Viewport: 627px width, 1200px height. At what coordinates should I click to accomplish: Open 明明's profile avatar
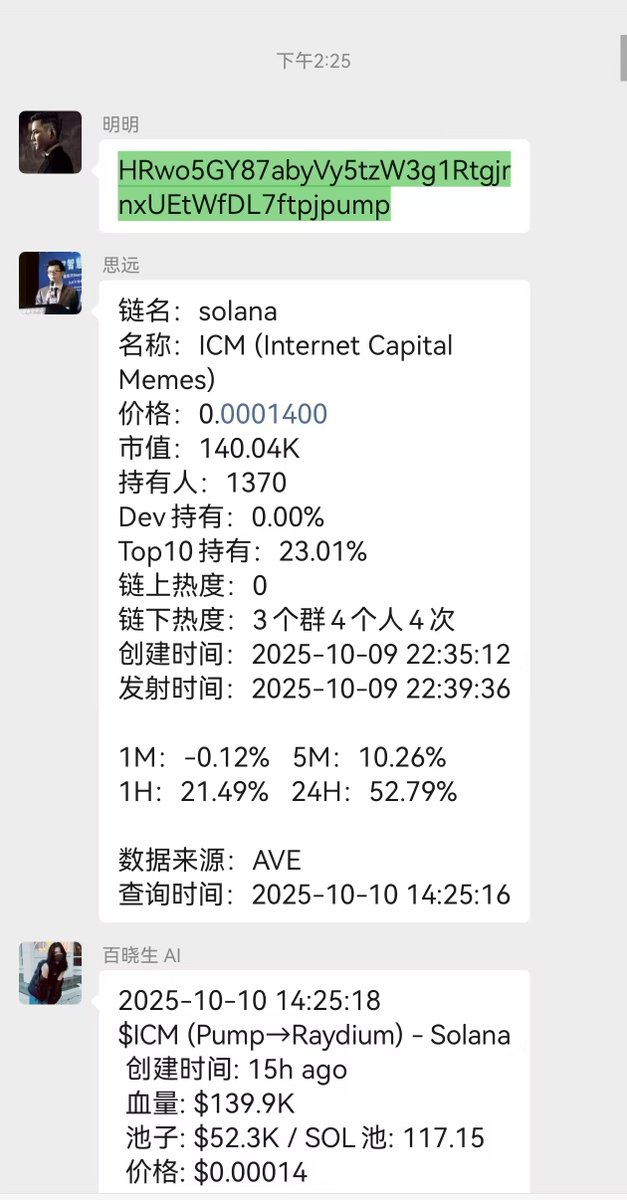[x=50, y=143]
